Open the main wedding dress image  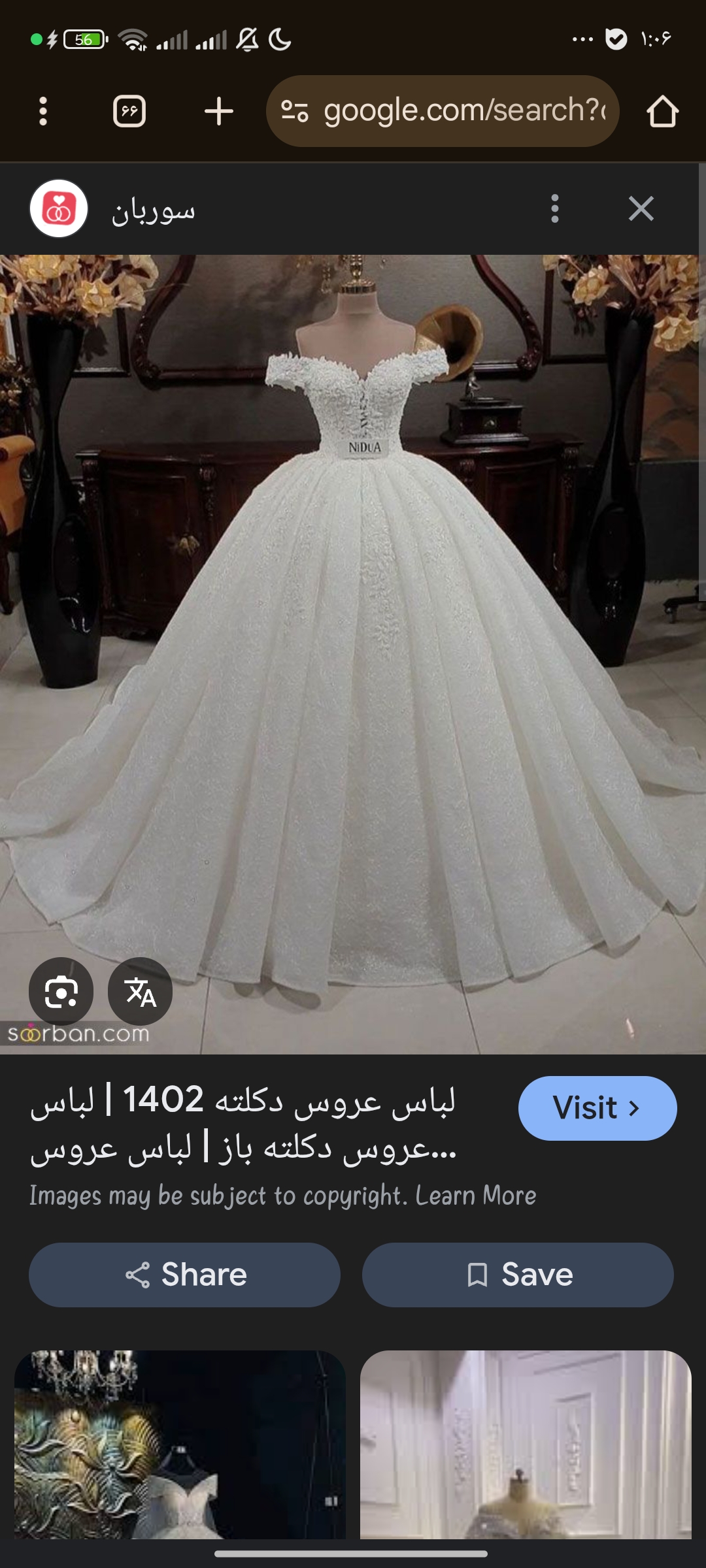coord(353,653)
